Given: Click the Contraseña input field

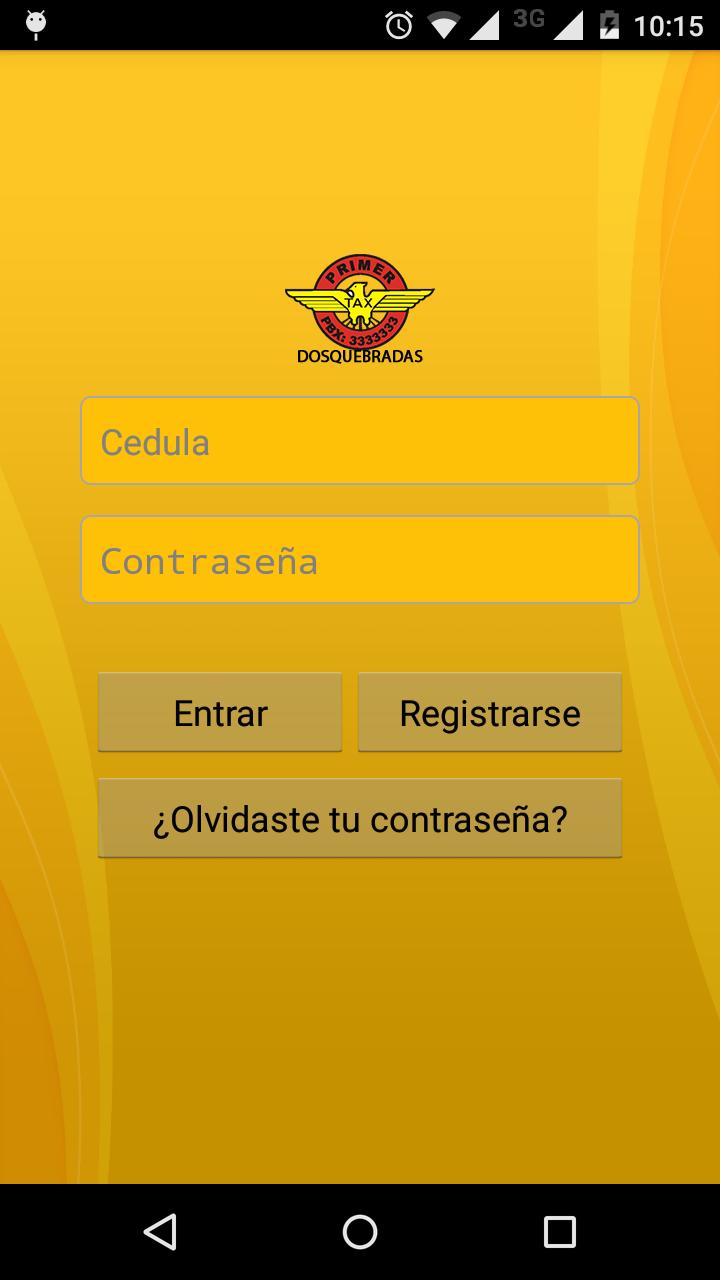Looking at the screenshot, I should (x=360, y=559).
